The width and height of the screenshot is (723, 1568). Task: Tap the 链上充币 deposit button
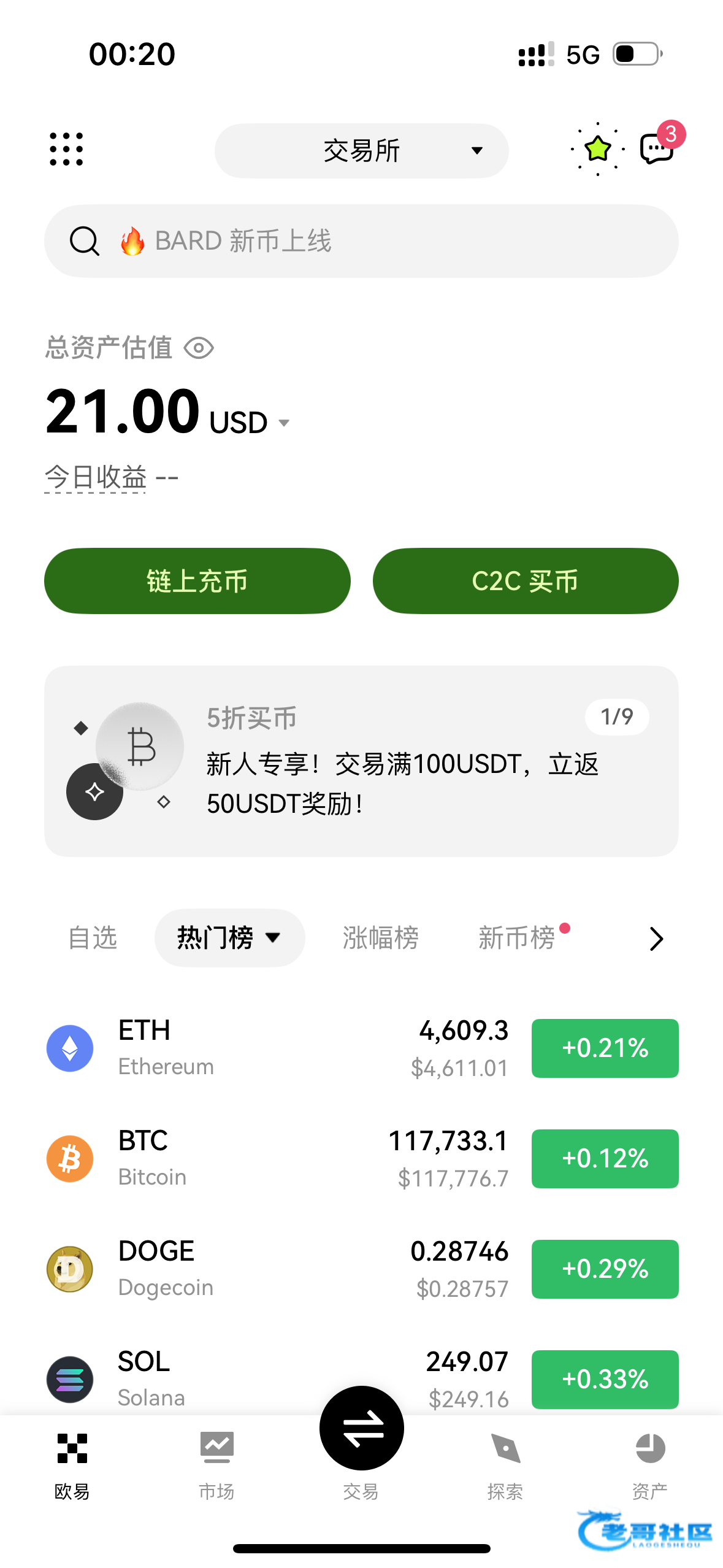(x=197, y=581)
